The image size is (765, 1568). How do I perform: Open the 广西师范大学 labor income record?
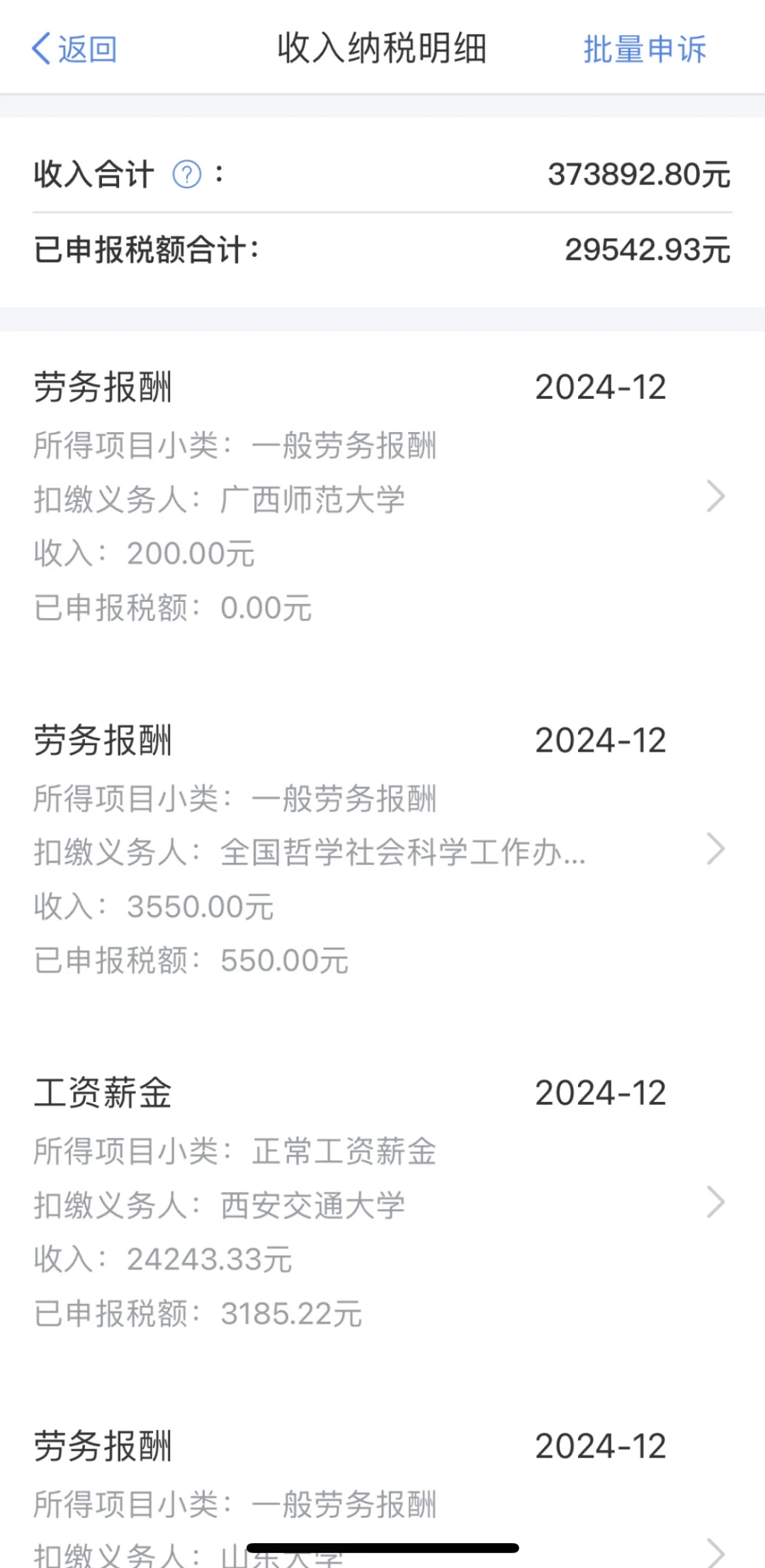click(x=382, y=497)
